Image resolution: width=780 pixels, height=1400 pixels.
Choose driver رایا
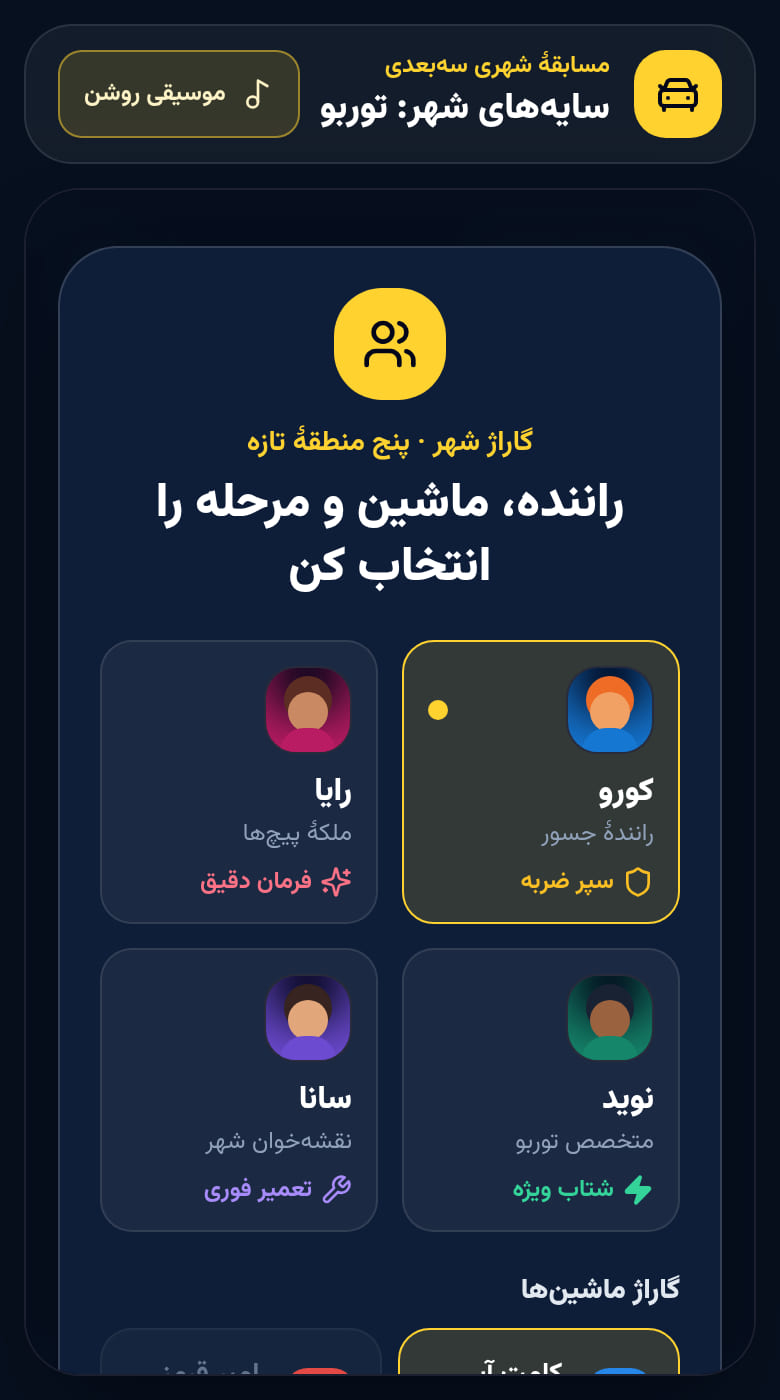click(239, 782)
